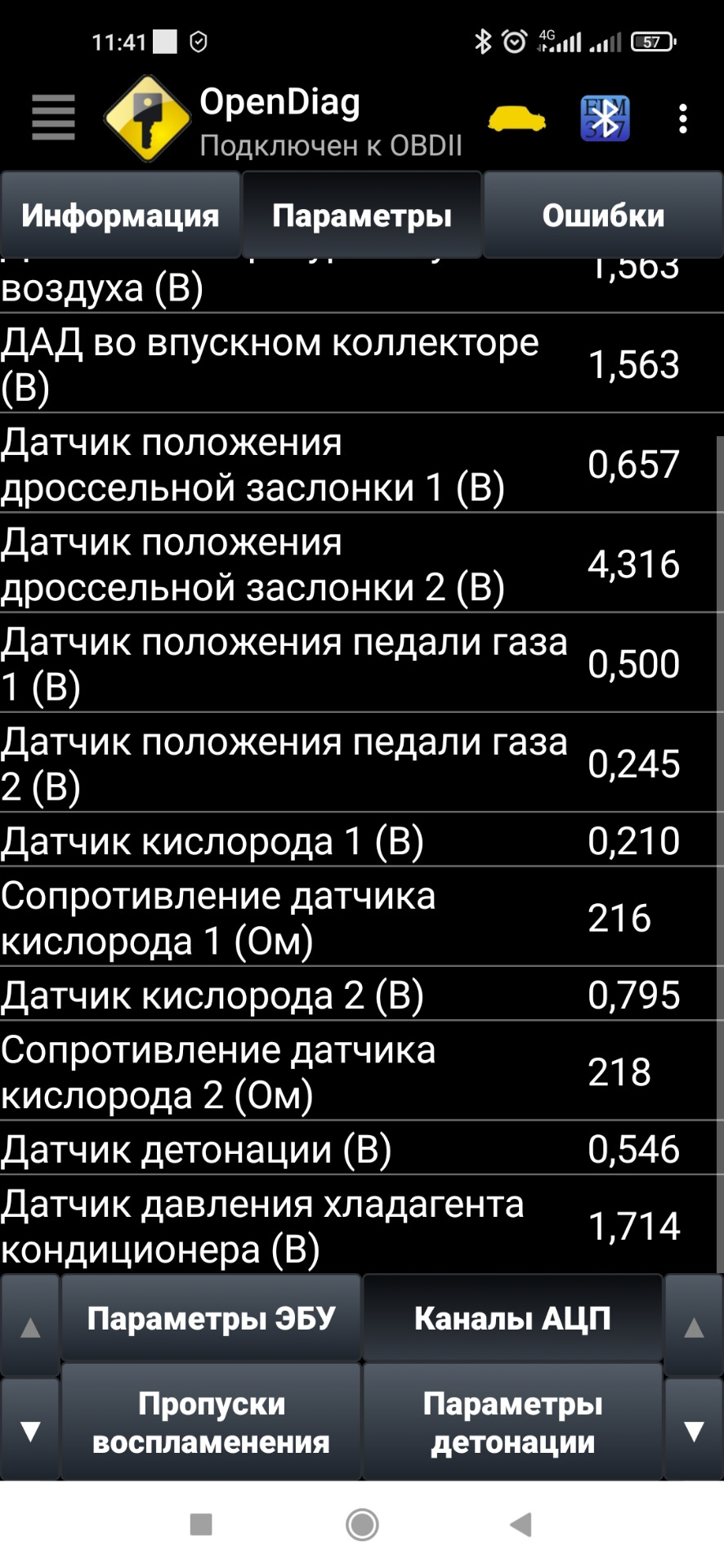Tap the Датчик детонации (В) row
The height and width of the screenshot is (1568, 724).
(360, 1149)
